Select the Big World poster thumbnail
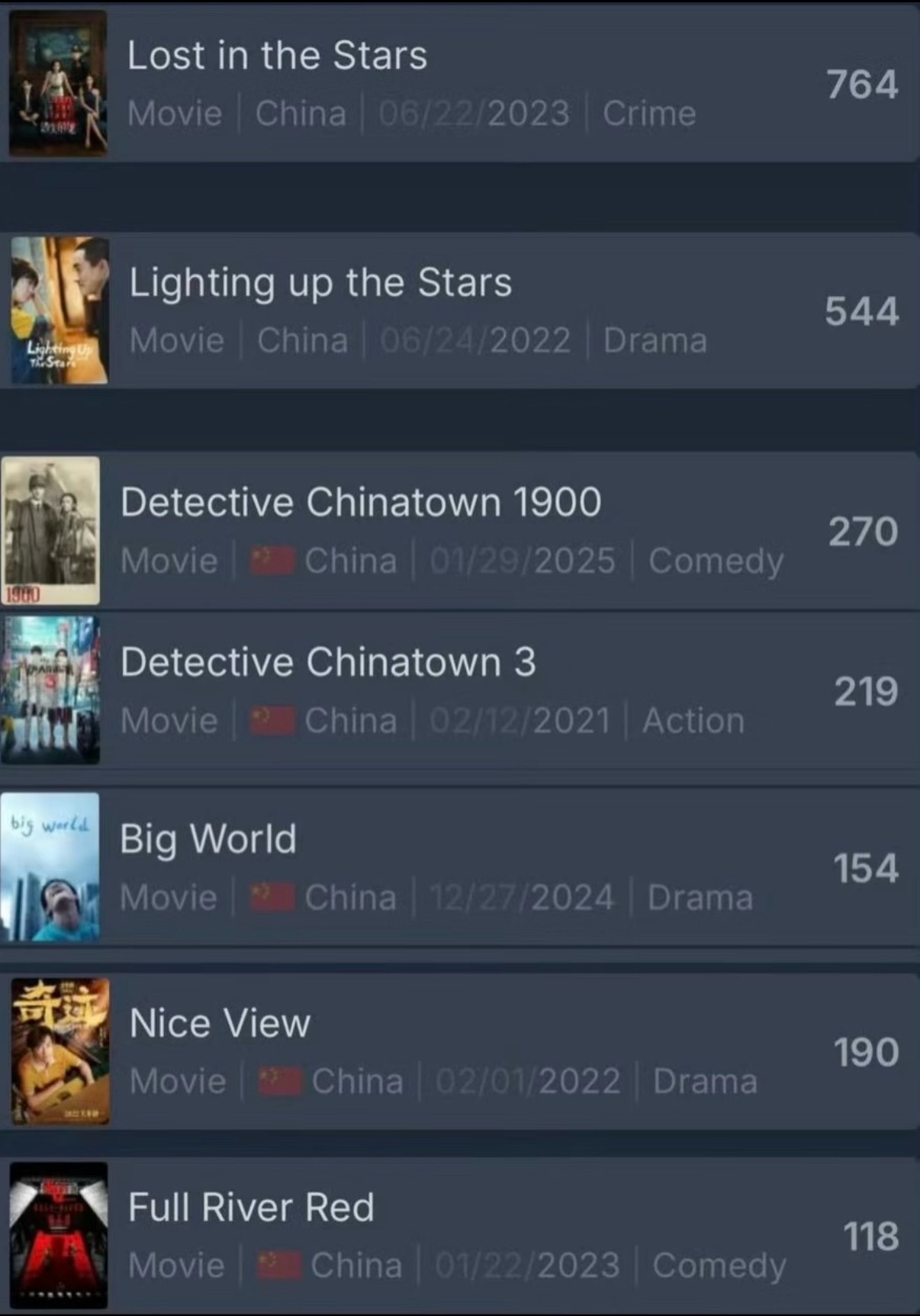The image size is (920, 1316). [50, 866]
